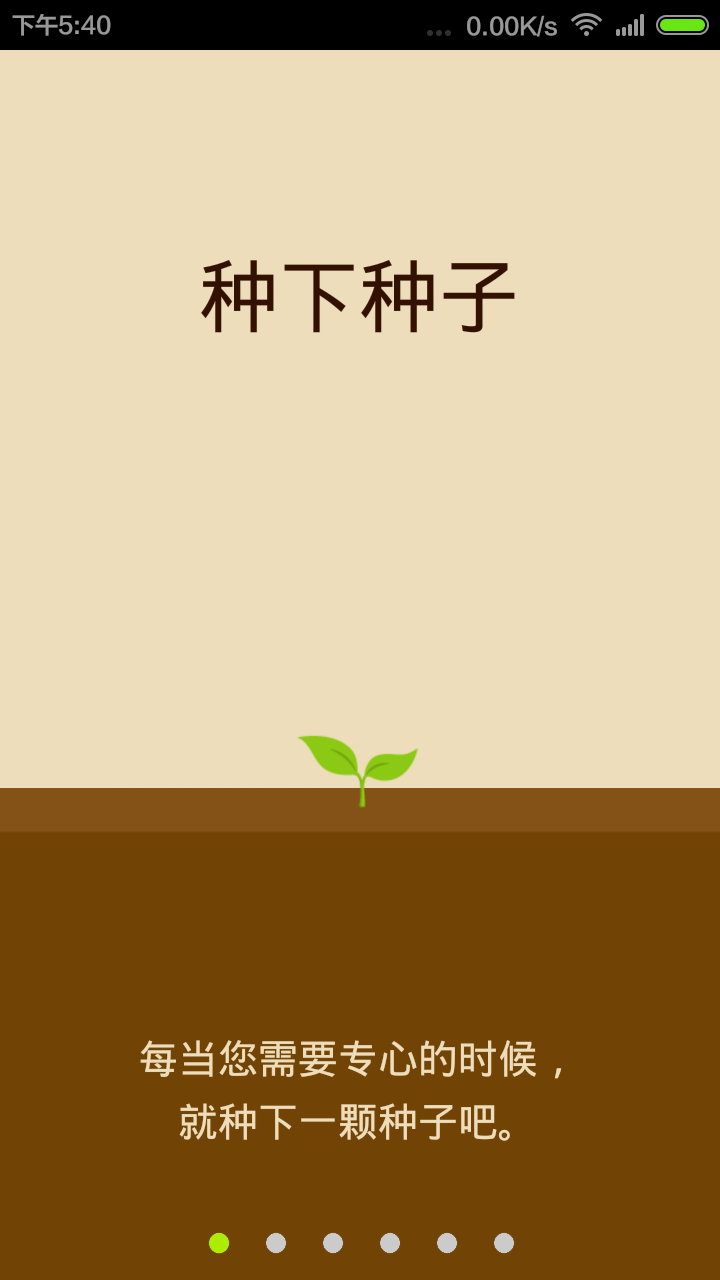Tap the three-dot notification indicator in status bar

pyautogui.click(x=438, y=28)
